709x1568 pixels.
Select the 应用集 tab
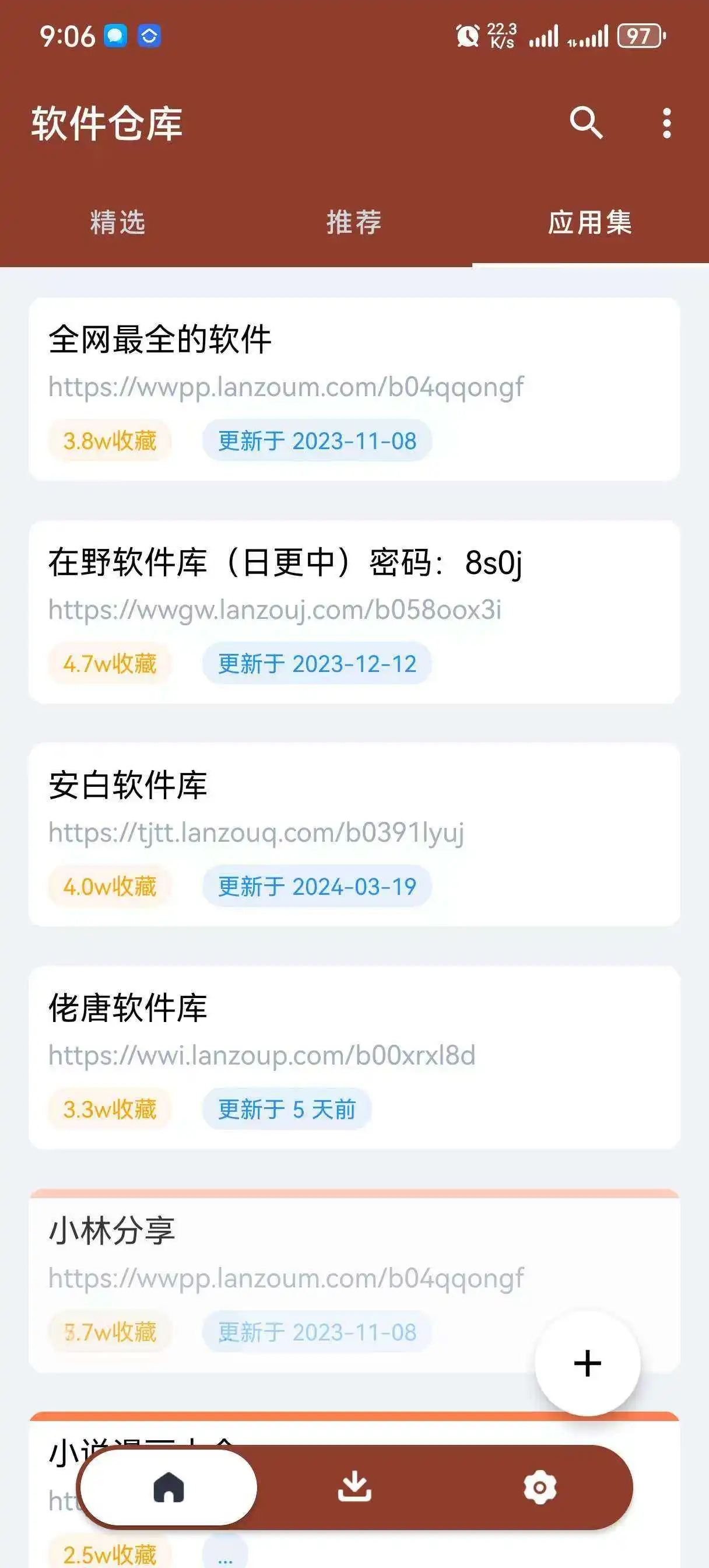pyautogui.click(x=589, y=222)
